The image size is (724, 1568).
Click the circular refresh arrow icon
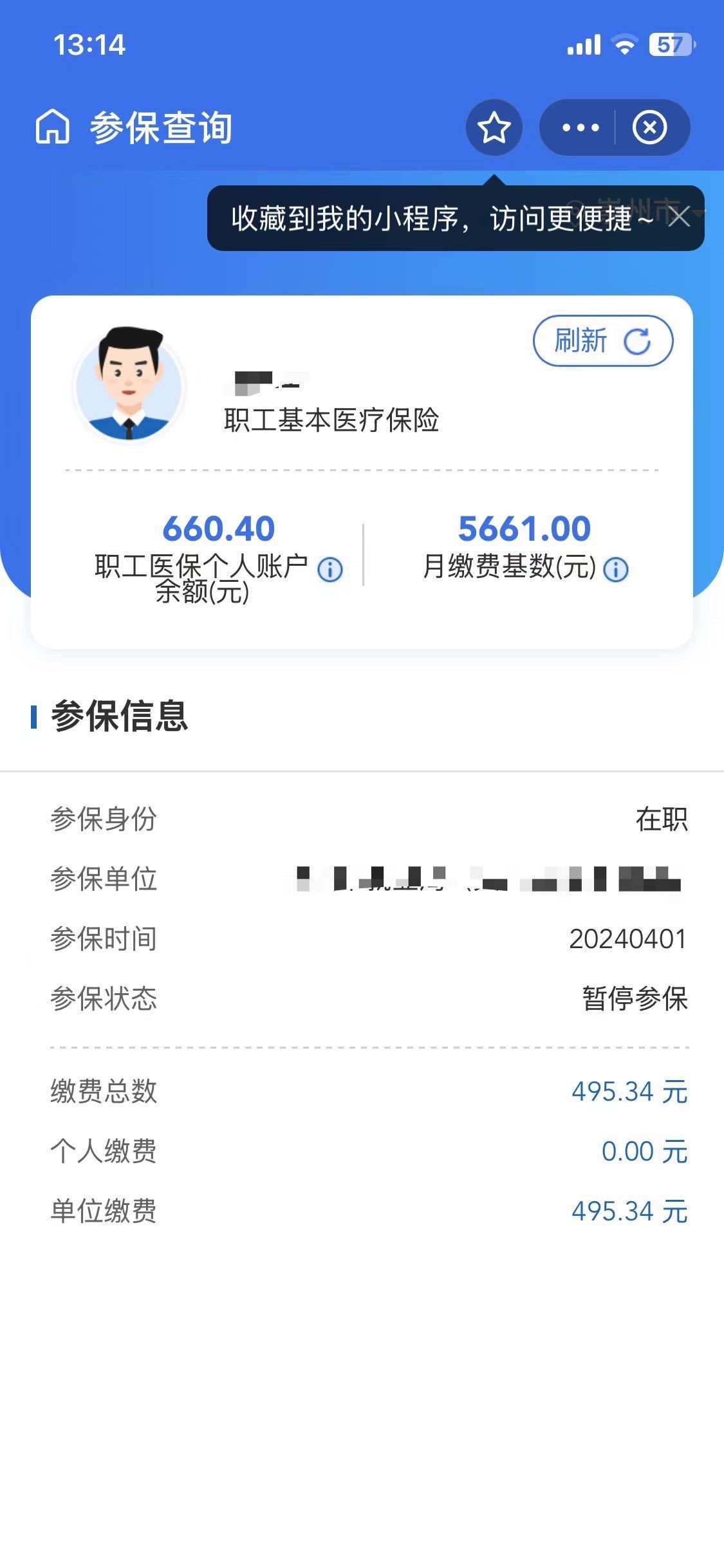pos(636,342)
